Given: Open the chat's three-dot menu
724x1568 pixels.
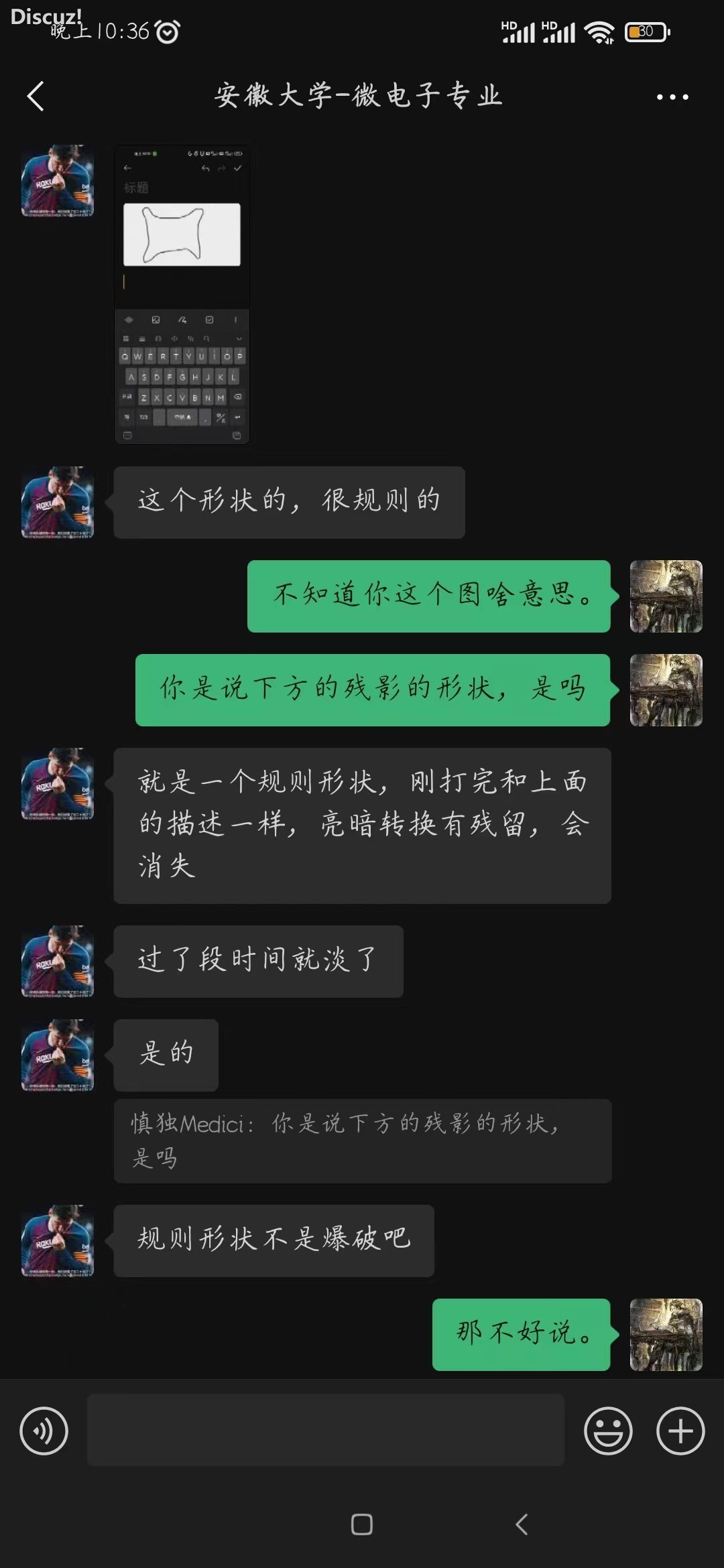Looking at the screenshot, I should pyautogui.click(x=672, y=97).
